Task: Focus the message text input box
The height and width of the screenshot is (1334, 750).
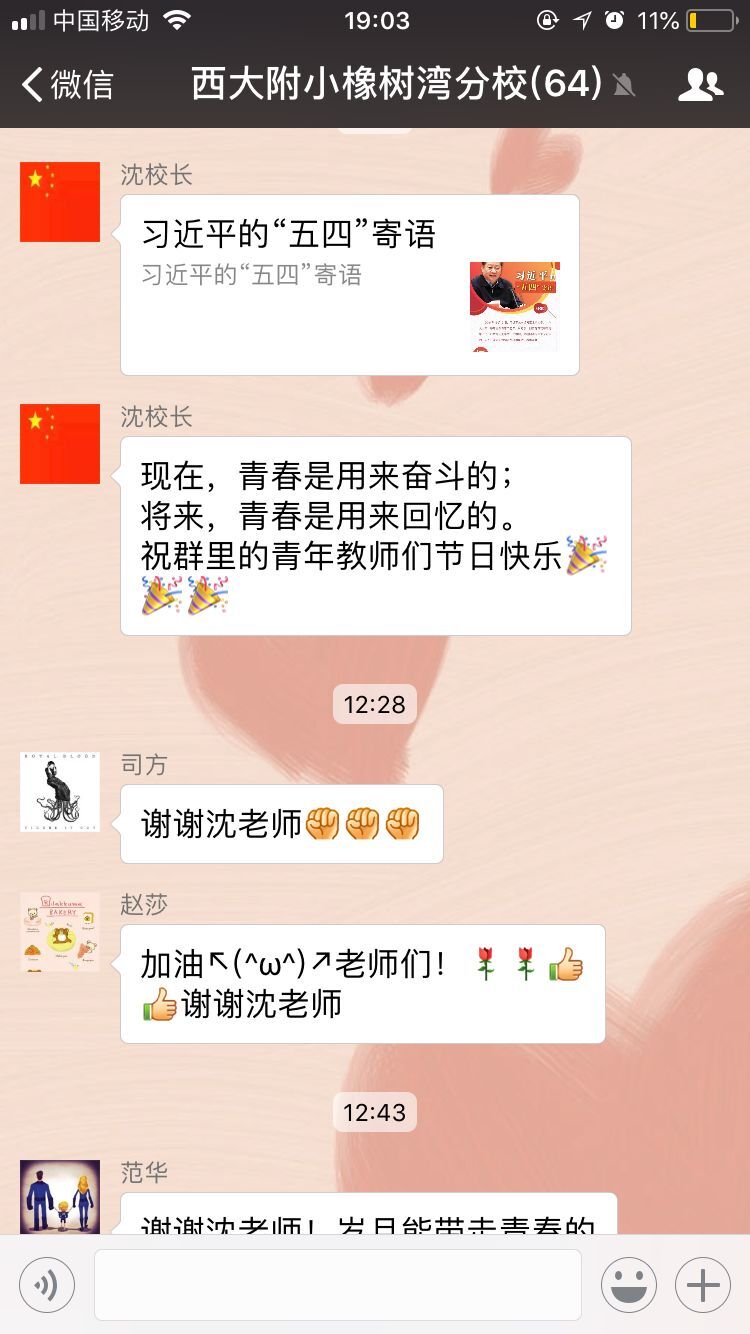Action: 338,1285
